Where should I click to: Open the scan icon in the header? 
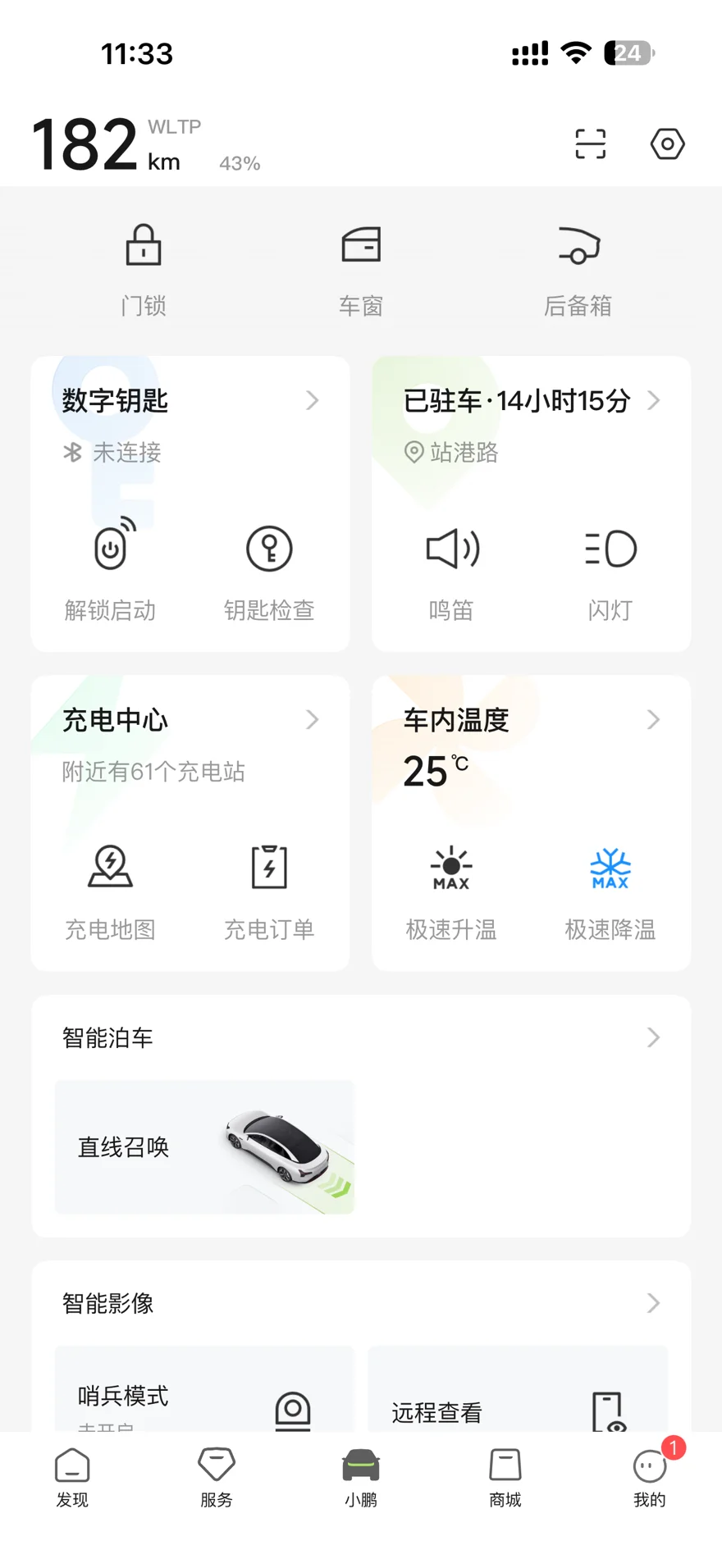(590, 144)
